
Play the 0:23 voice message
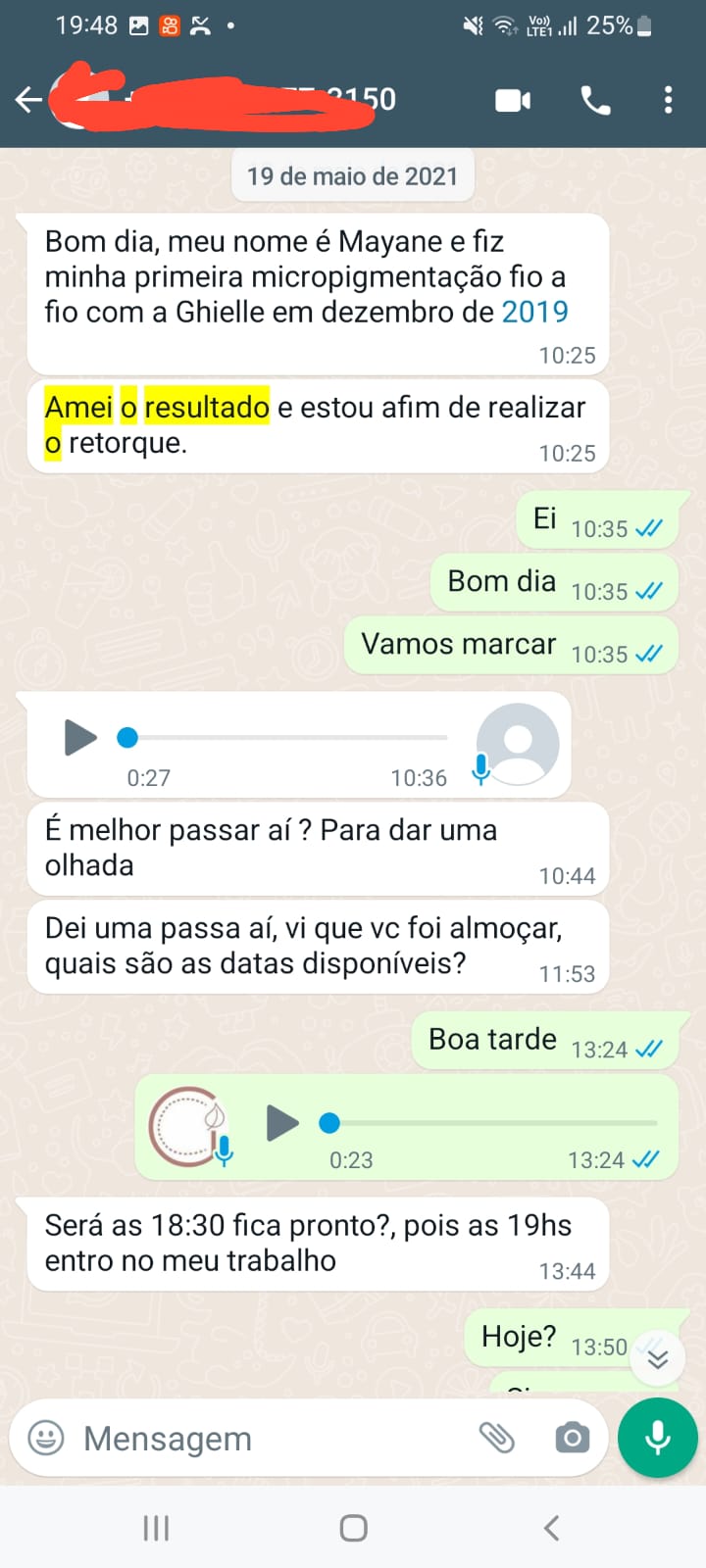pyautogui.click(x=282, y=1122)
